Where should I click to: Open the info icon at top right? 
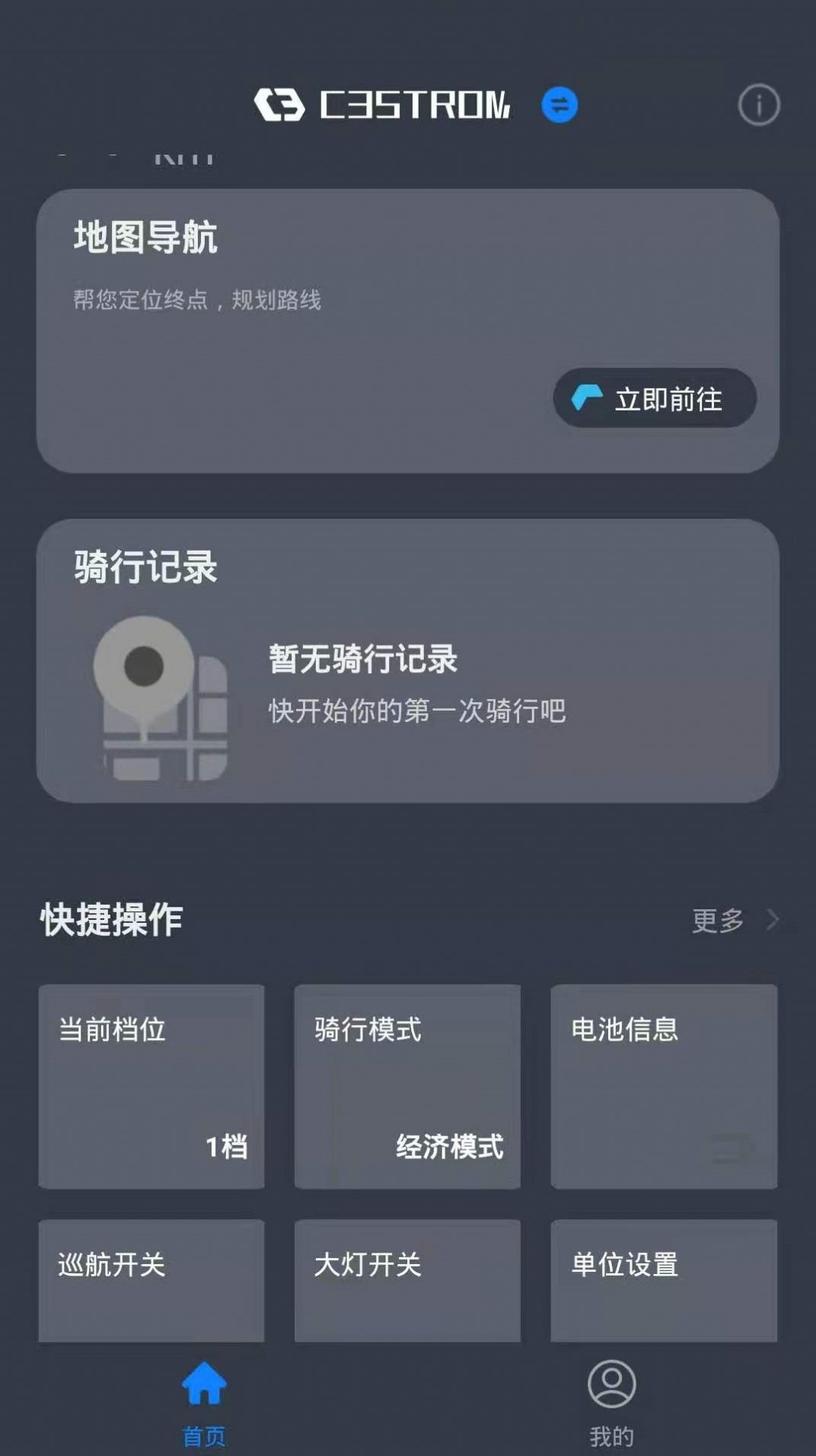point(758,104)
